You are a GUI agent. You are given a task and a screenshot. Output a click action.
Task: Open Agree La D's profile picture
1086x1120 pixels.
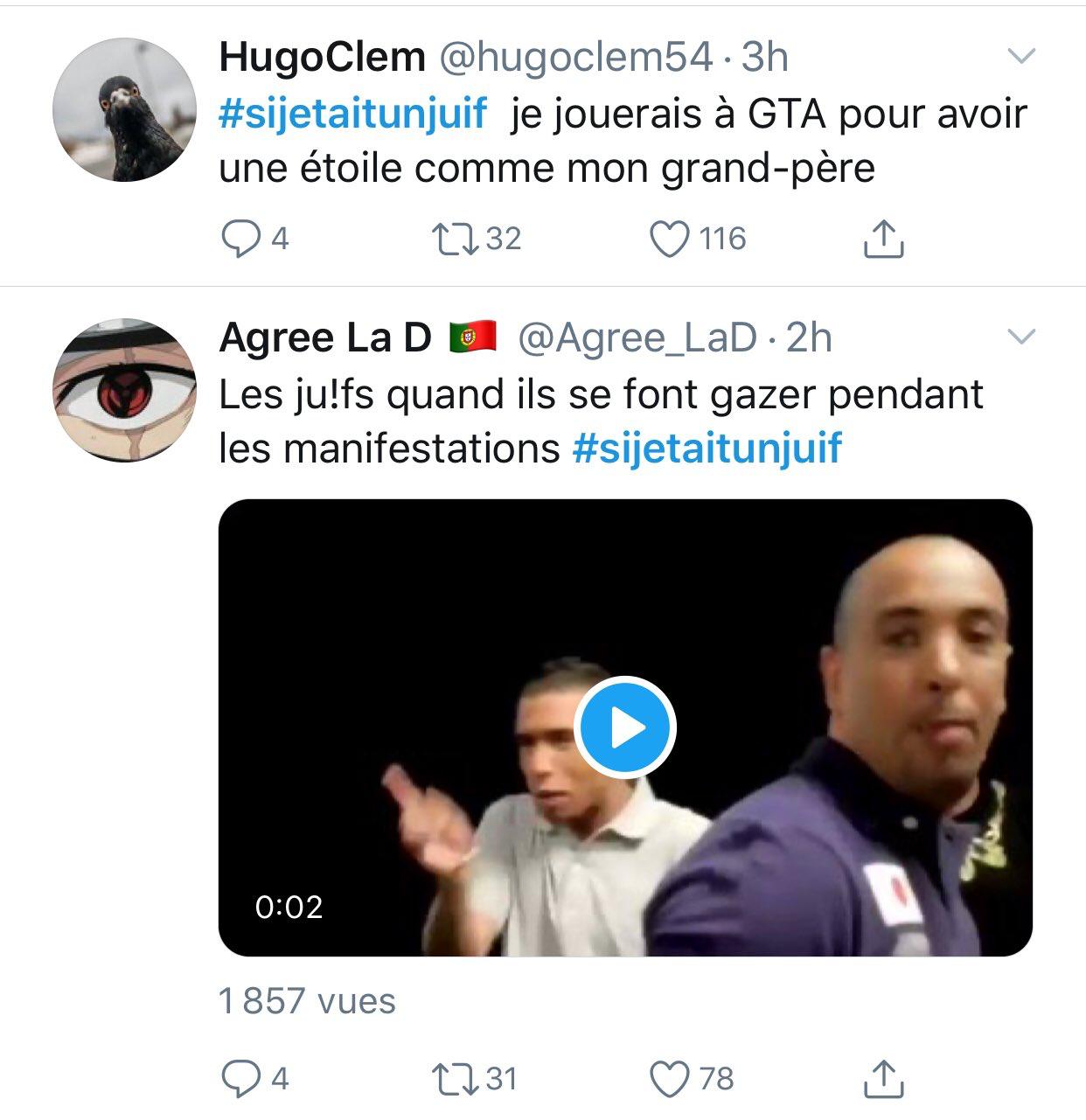coord(124,390)
